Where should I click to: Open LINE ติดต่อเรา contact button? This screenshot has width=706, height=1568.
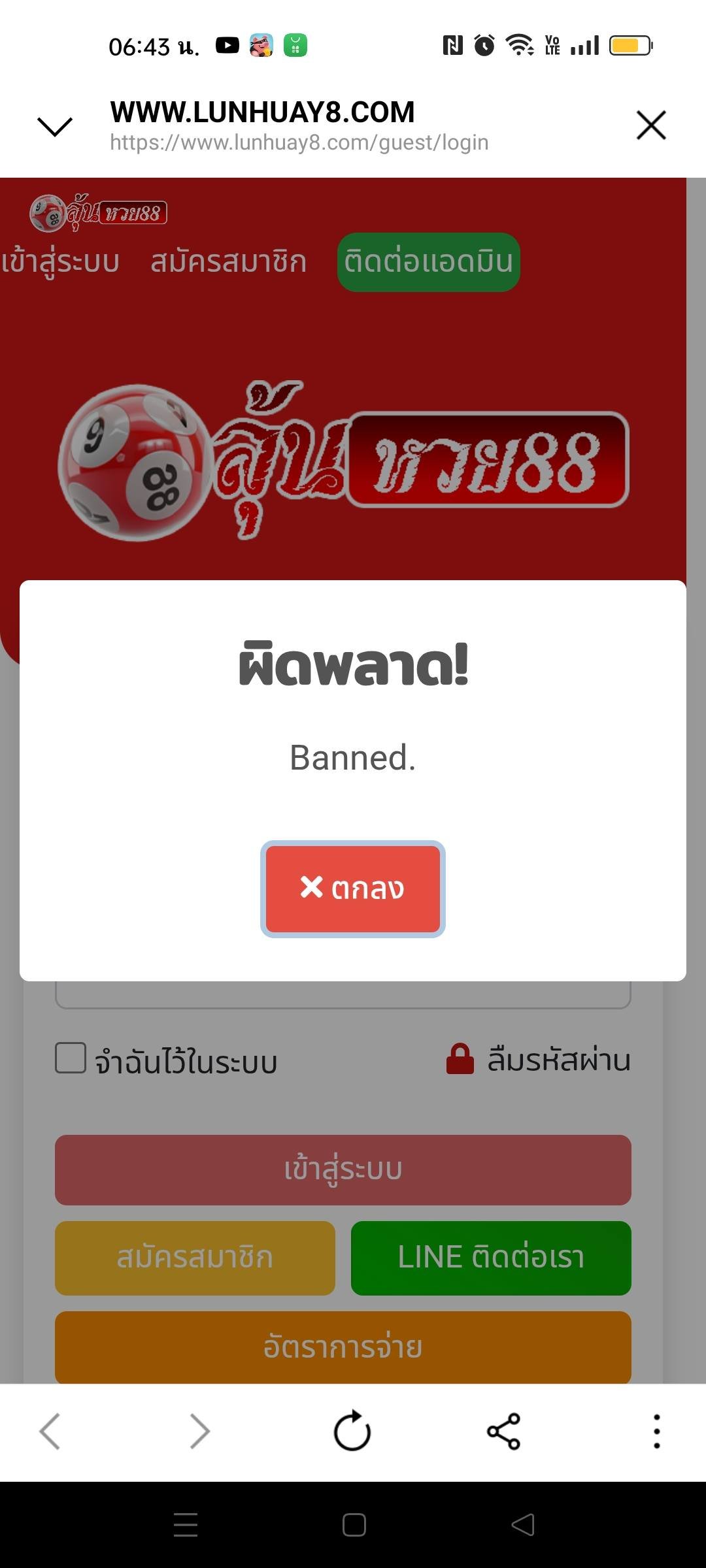(x=490, y=1258)
